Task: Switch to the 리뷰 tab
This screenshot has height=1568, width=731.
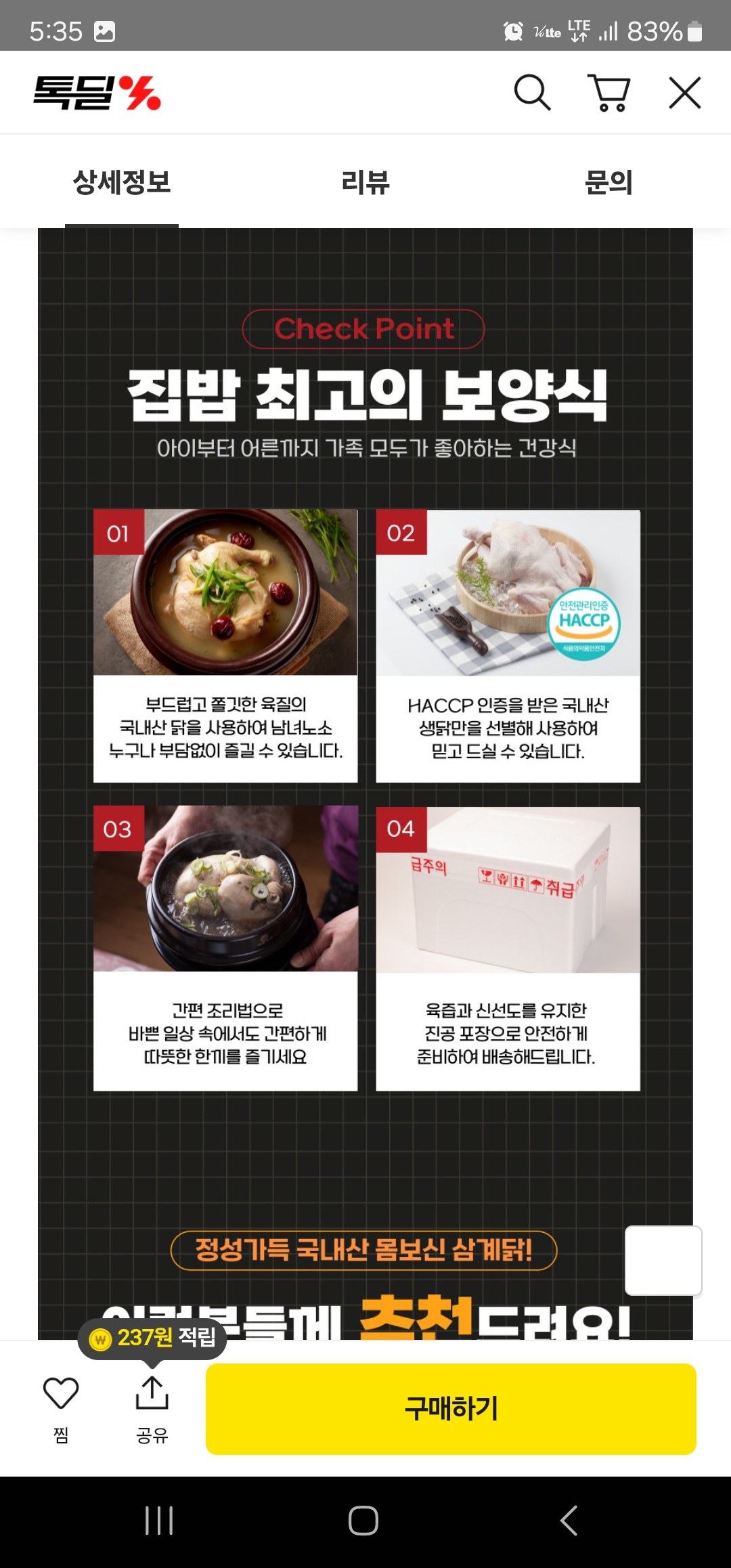Action: 365,182
